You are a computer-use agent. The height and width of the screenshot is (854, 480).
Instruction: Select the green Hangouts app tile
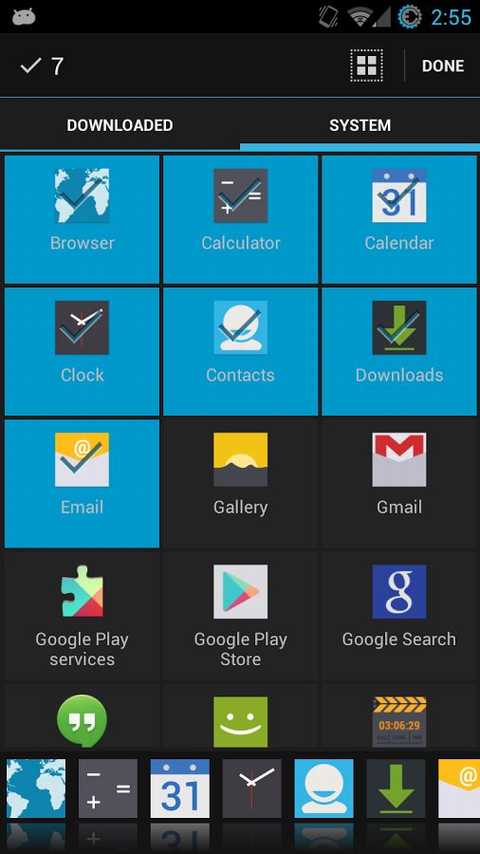tap(82, 718)
